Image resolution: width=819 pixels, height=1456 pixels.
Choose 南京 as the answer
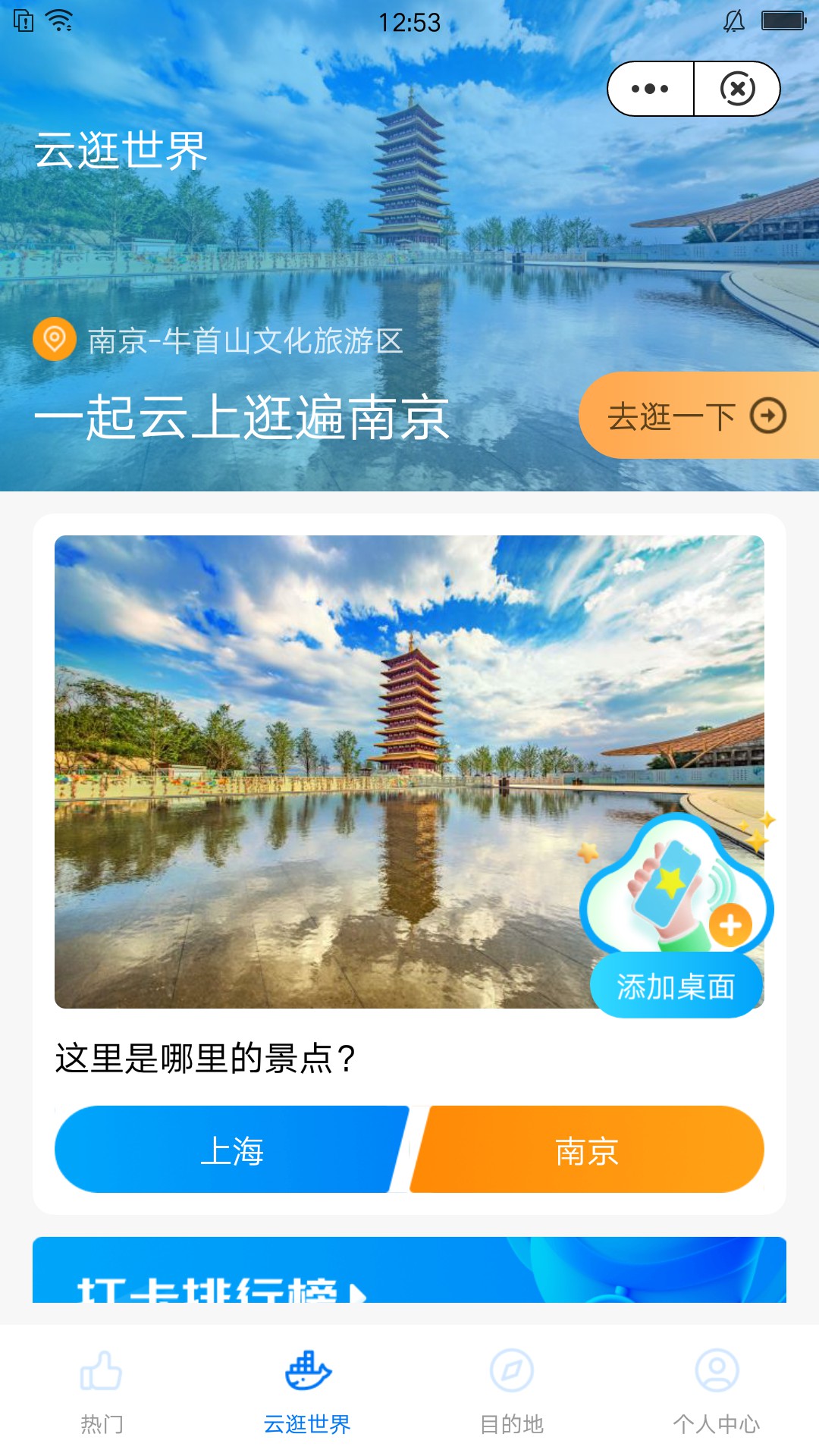[587, 1150]
